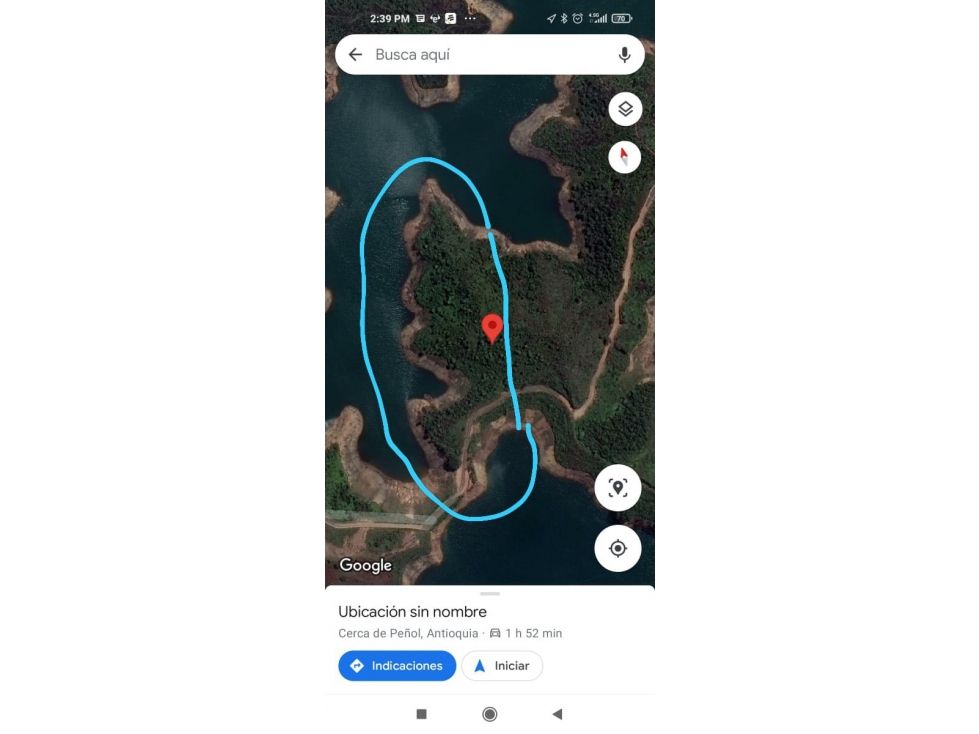Go back using the search bar arrow
979x734 pixels.
pos(355,55)
